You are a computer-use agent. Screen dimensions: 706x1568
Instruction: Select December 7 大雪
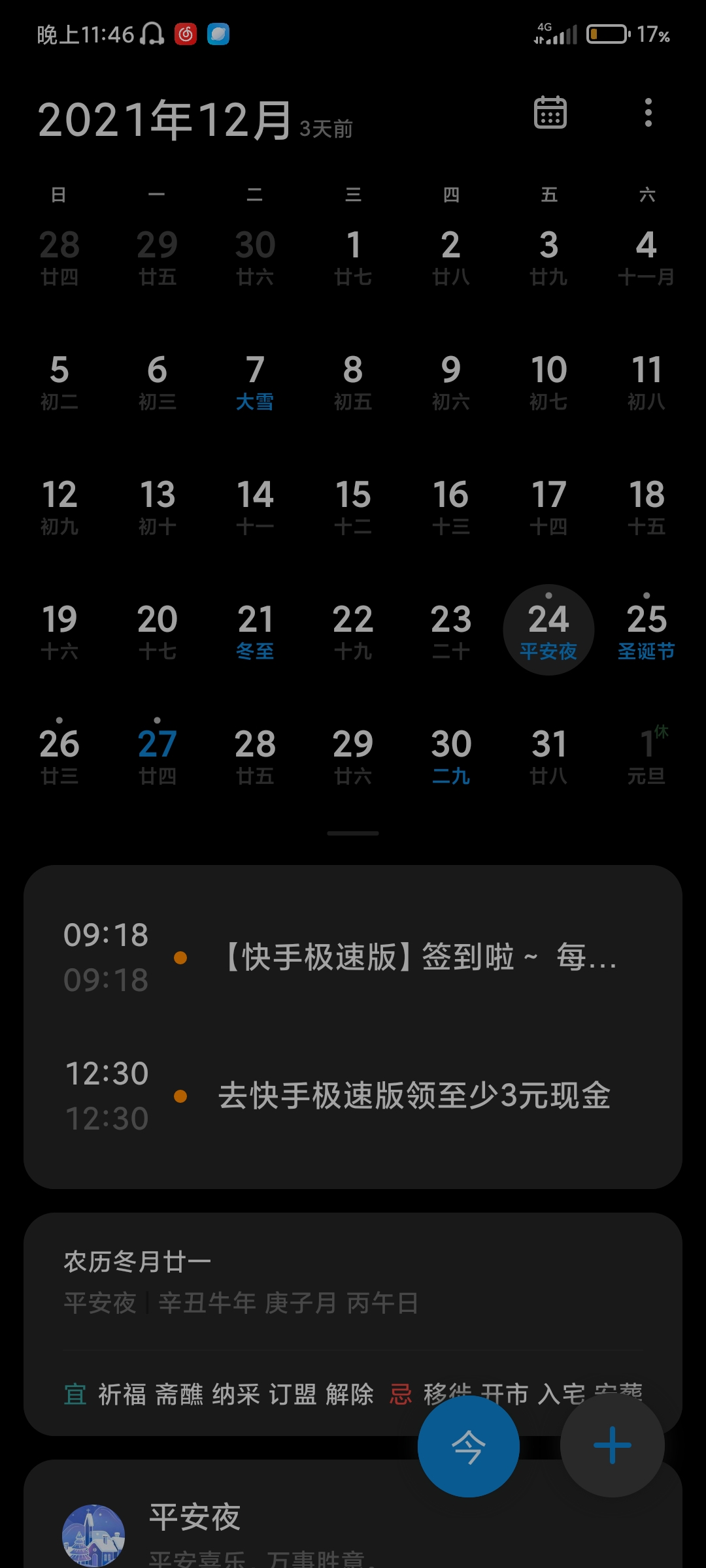[255, 381]
